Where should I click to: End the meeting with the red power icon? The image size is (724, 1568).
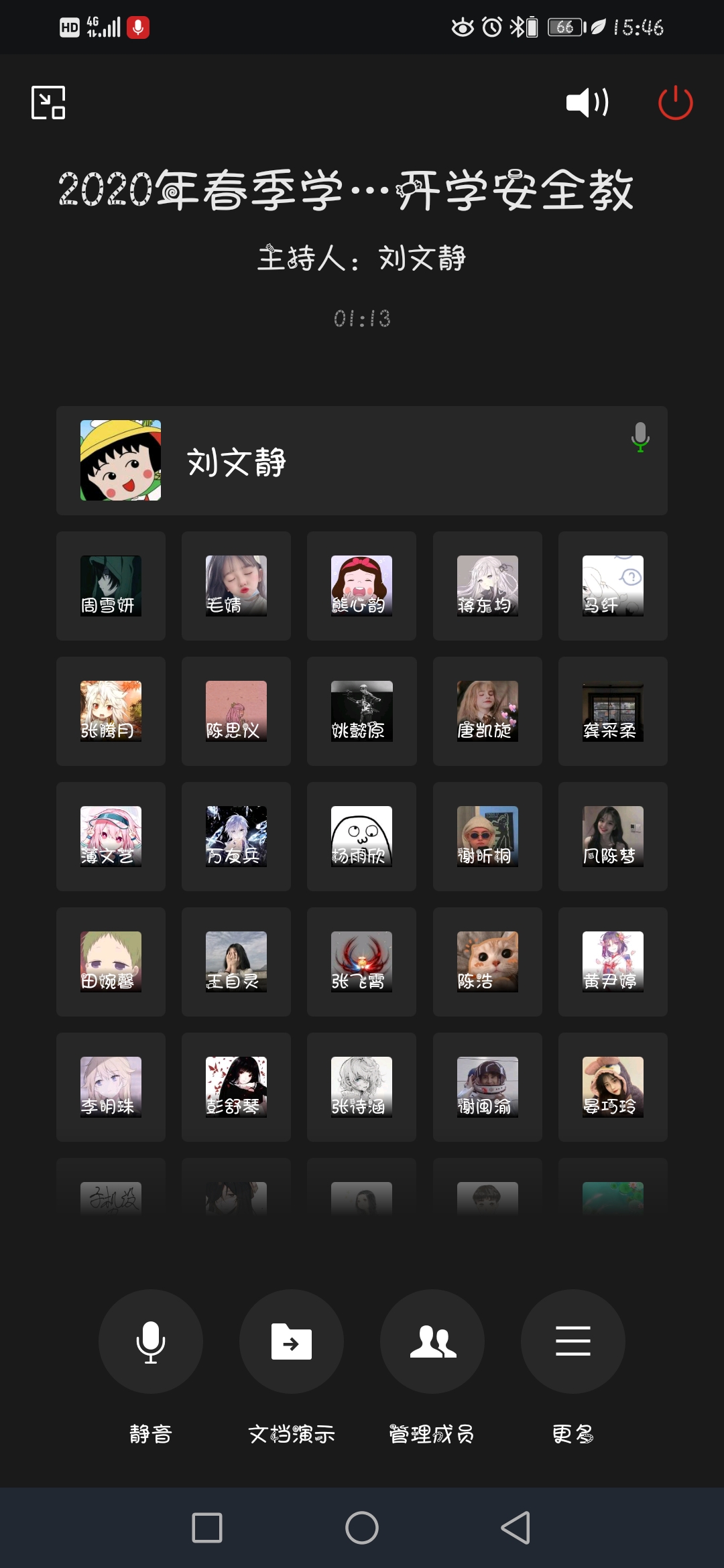pos(675,103)
